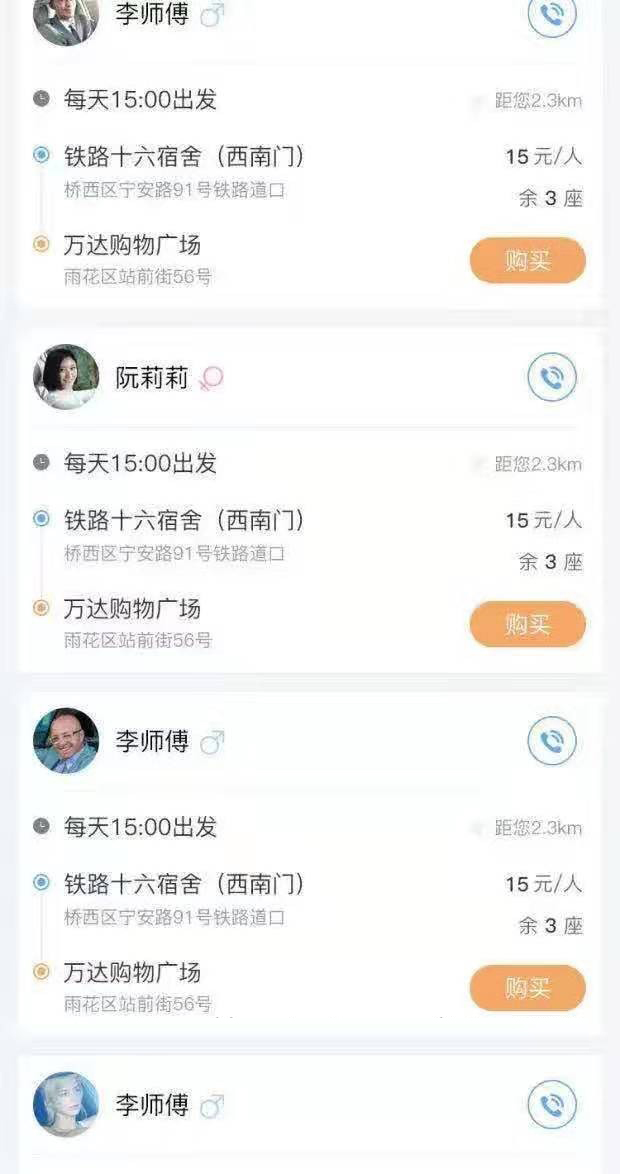Image resolution: width=620 pixels, height=1174 pixels.
Task: Open 阮莉莉's profile photo
Action: pyautogui.click(x=66, y=377)
